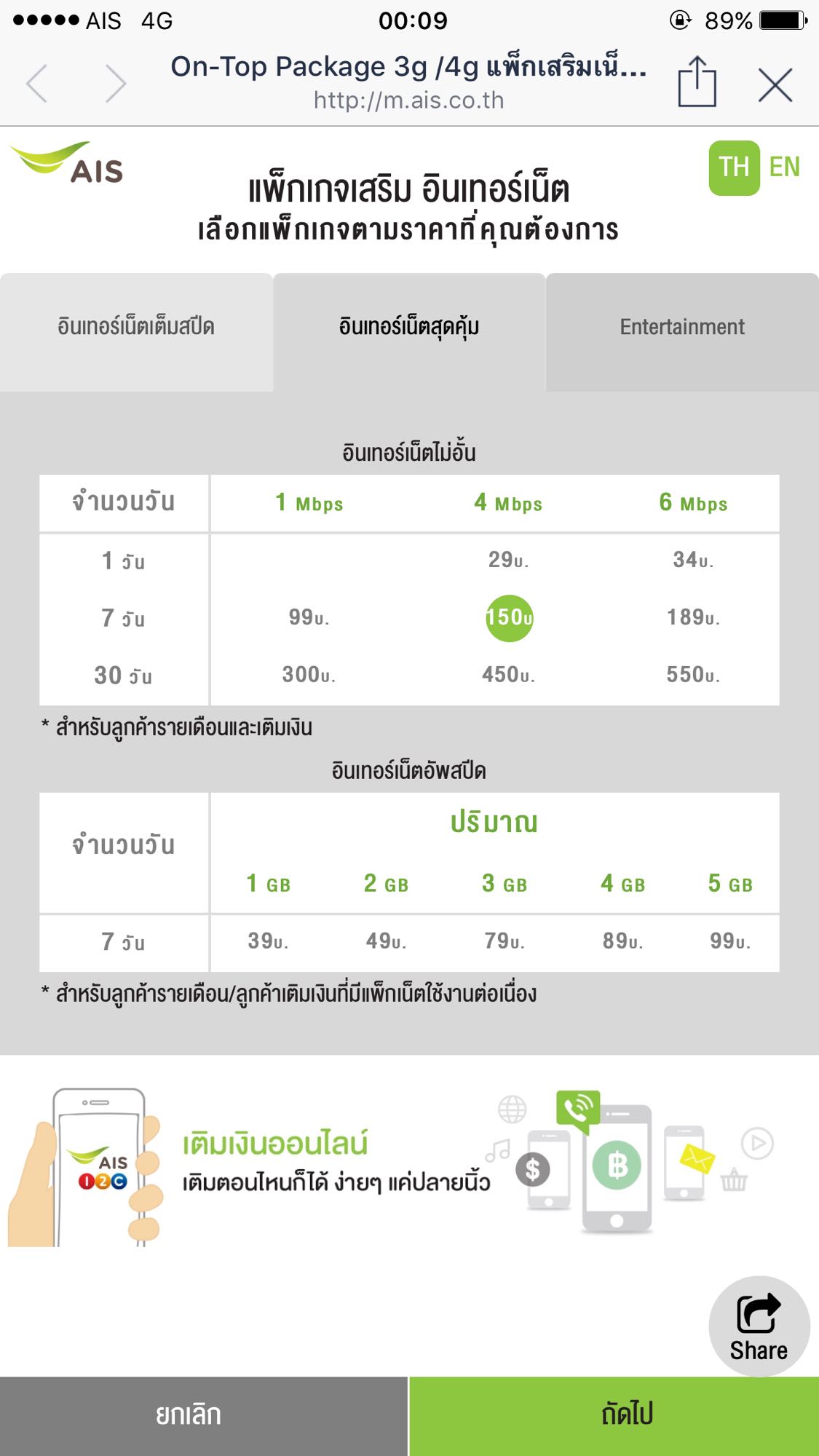Pick the 99฿ 7-day 1 Mbps package
Image resolution: width=819 pixels, height=1456 pixels.
(x=309, y=617)
